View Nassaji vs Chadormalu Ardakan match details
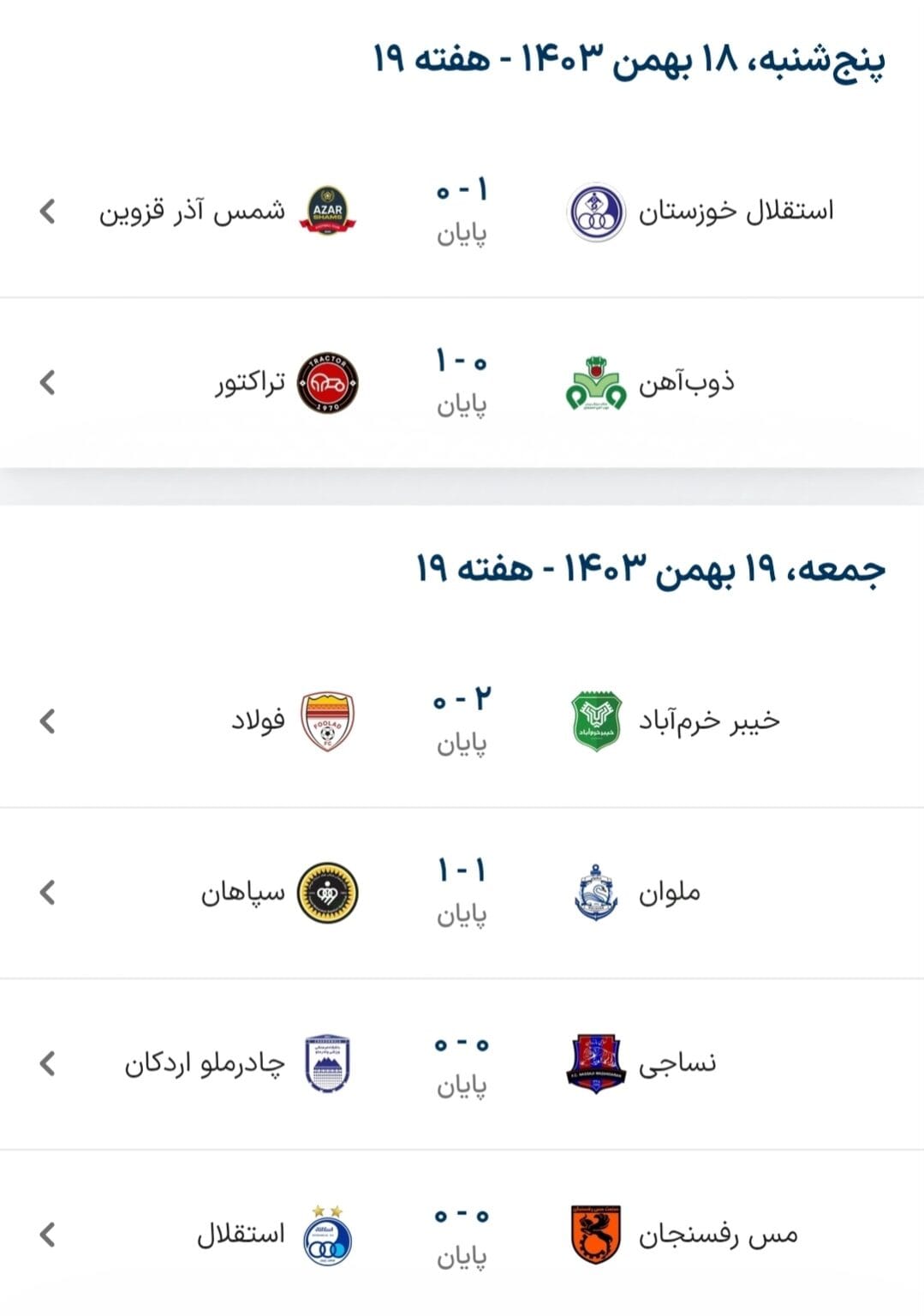924x1316 pixels. click(461, 1063)
